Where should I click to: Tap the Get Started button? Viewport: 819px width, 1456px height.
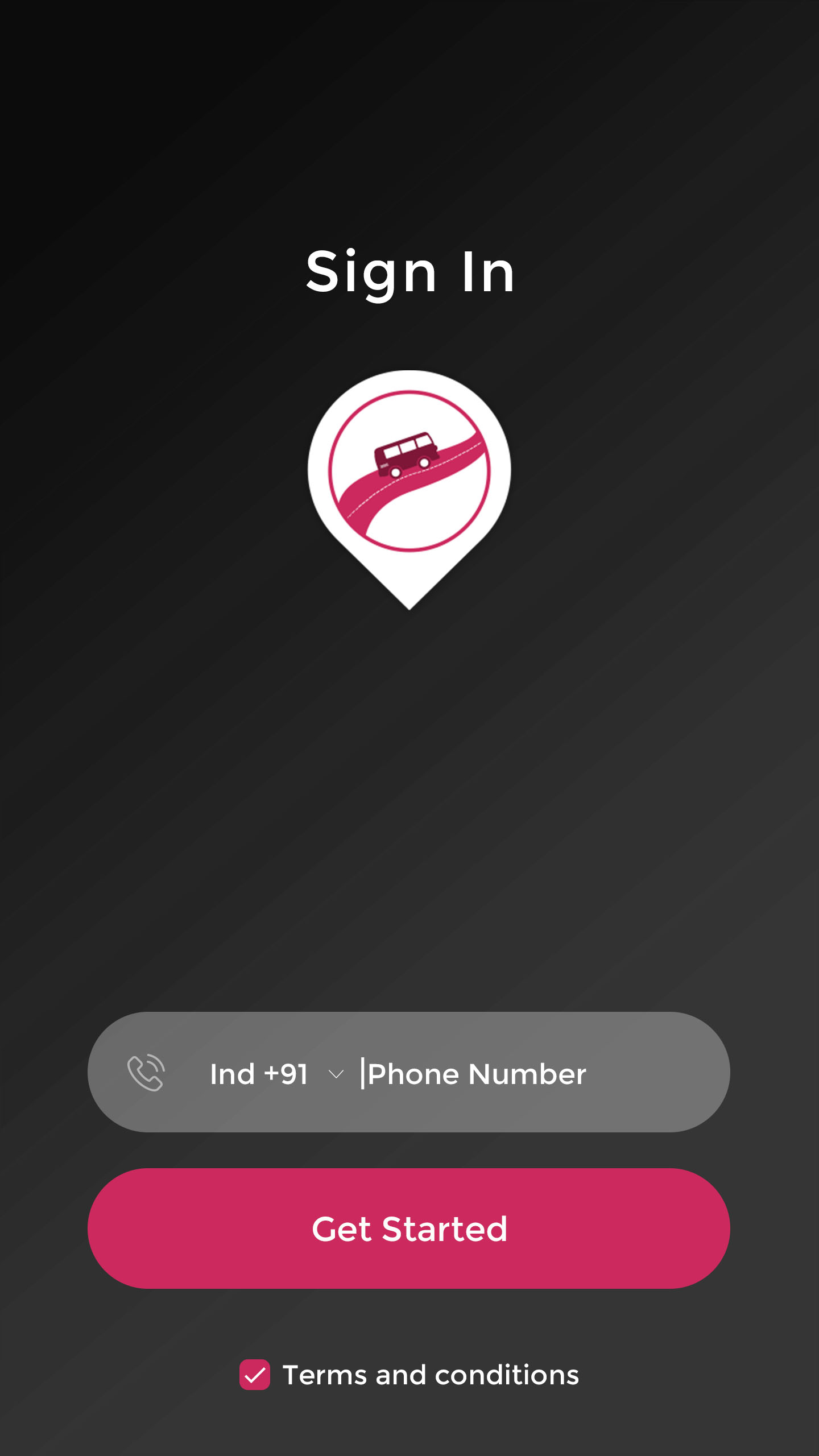click(409, 1228)
